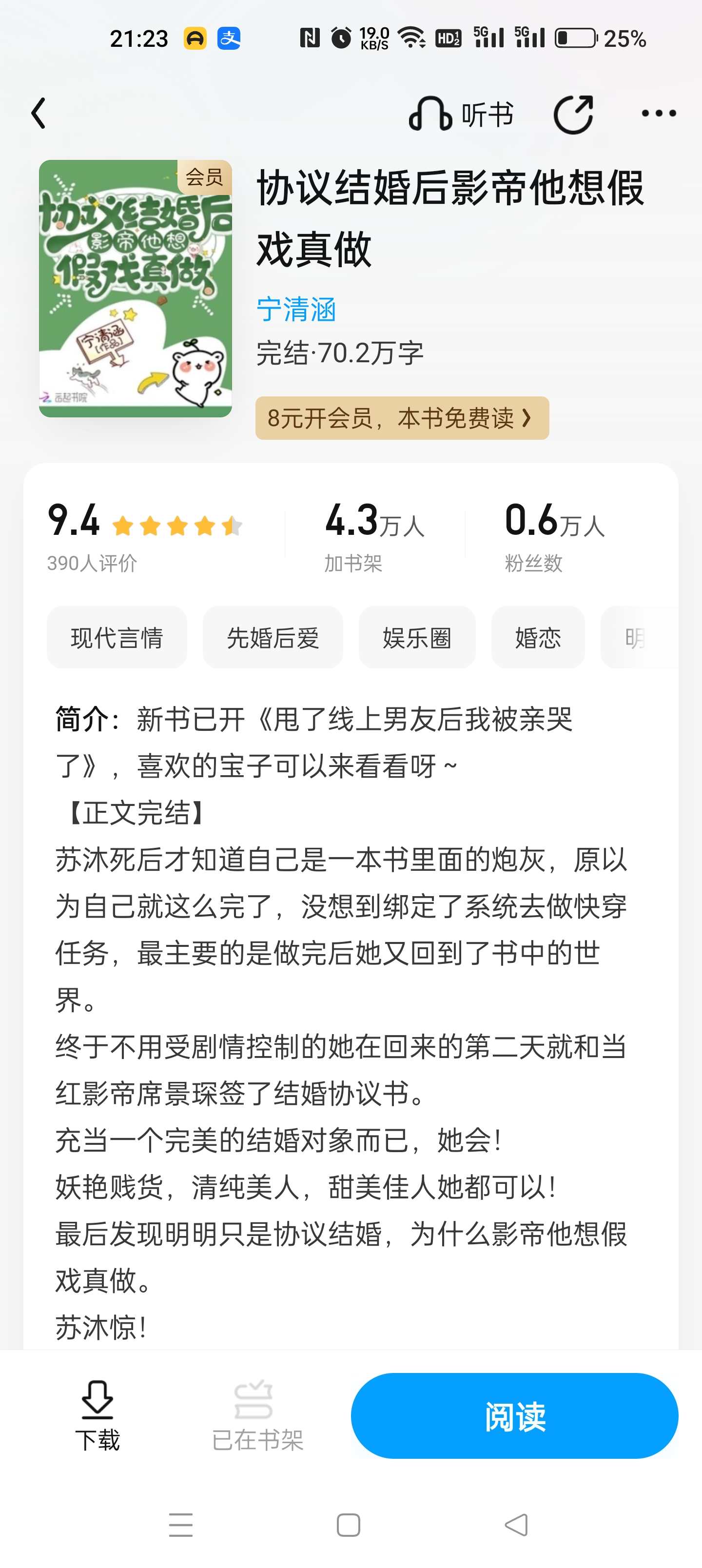The width and height of the screenshot is (702, 1568).
Task: Select the 娱乐圈 tag
Action: (417, 637)
